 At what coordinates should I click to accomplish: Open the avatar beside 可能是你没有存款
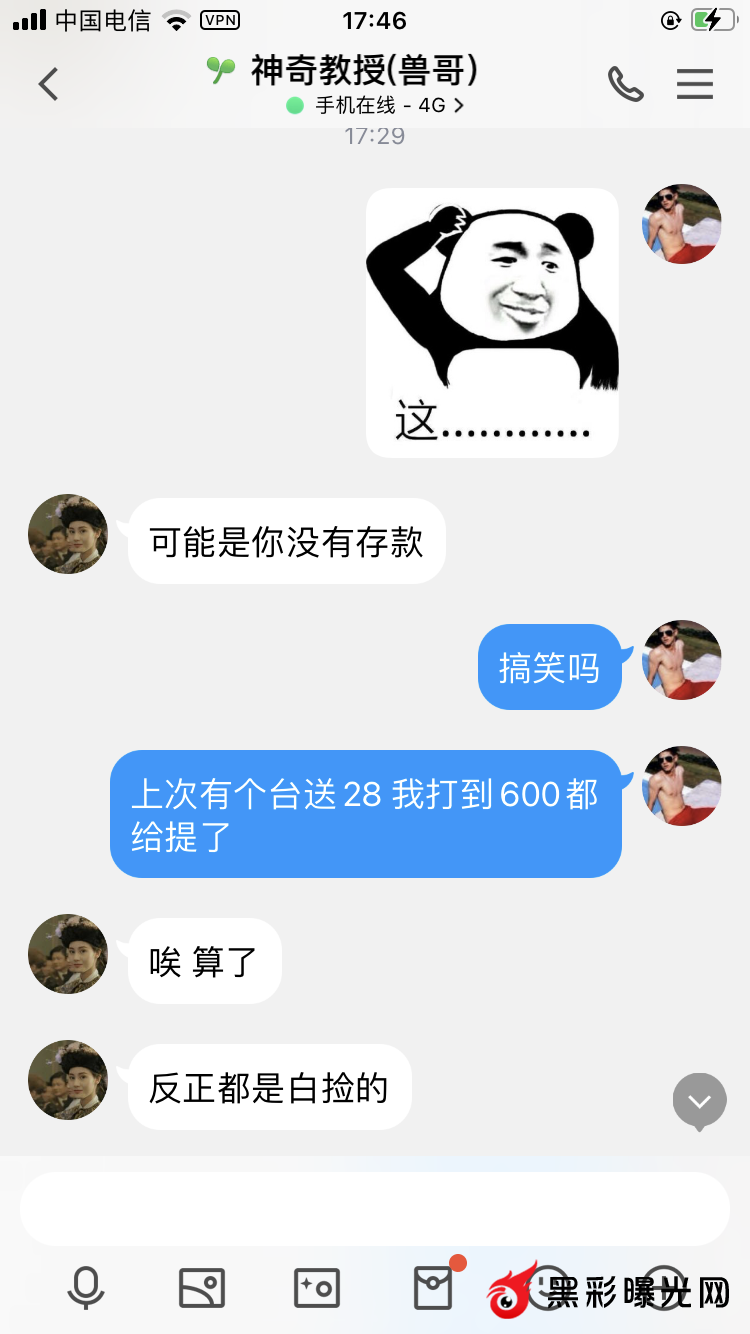coord(68,534)
